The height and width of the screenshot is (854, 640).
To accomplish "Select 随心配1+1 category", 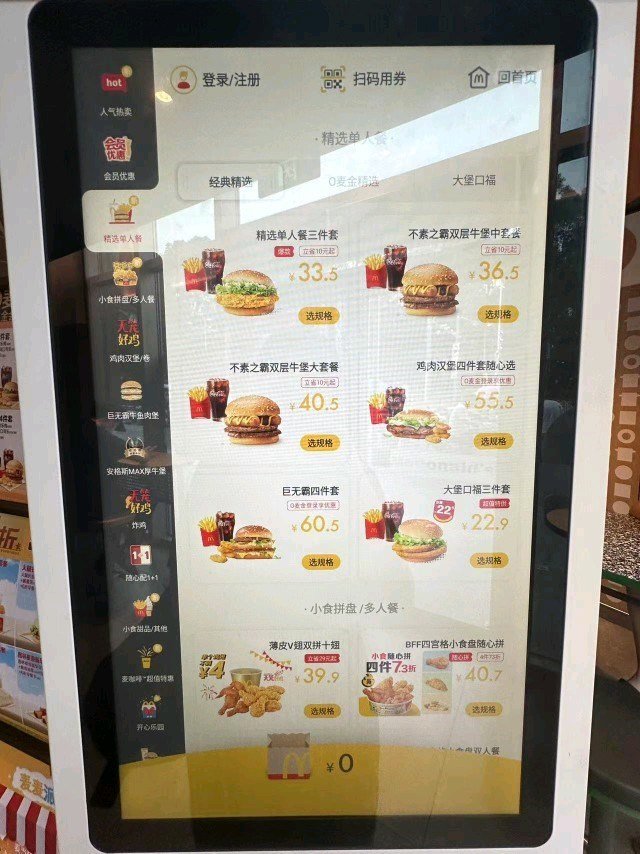I will coord(140,563).
